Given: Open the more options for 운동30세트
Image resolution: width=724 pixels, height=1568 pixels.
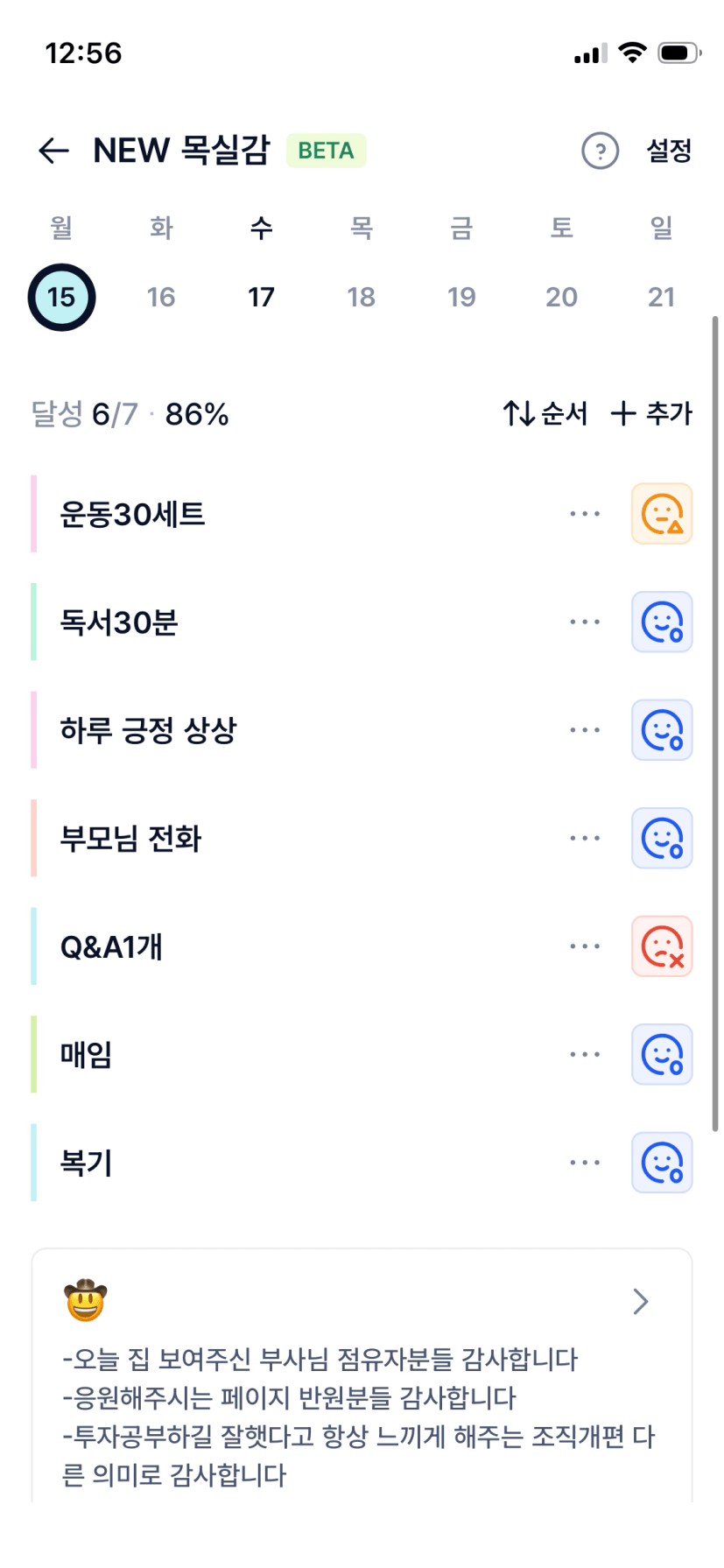Looking at the screenshot, I should [584, 514].
